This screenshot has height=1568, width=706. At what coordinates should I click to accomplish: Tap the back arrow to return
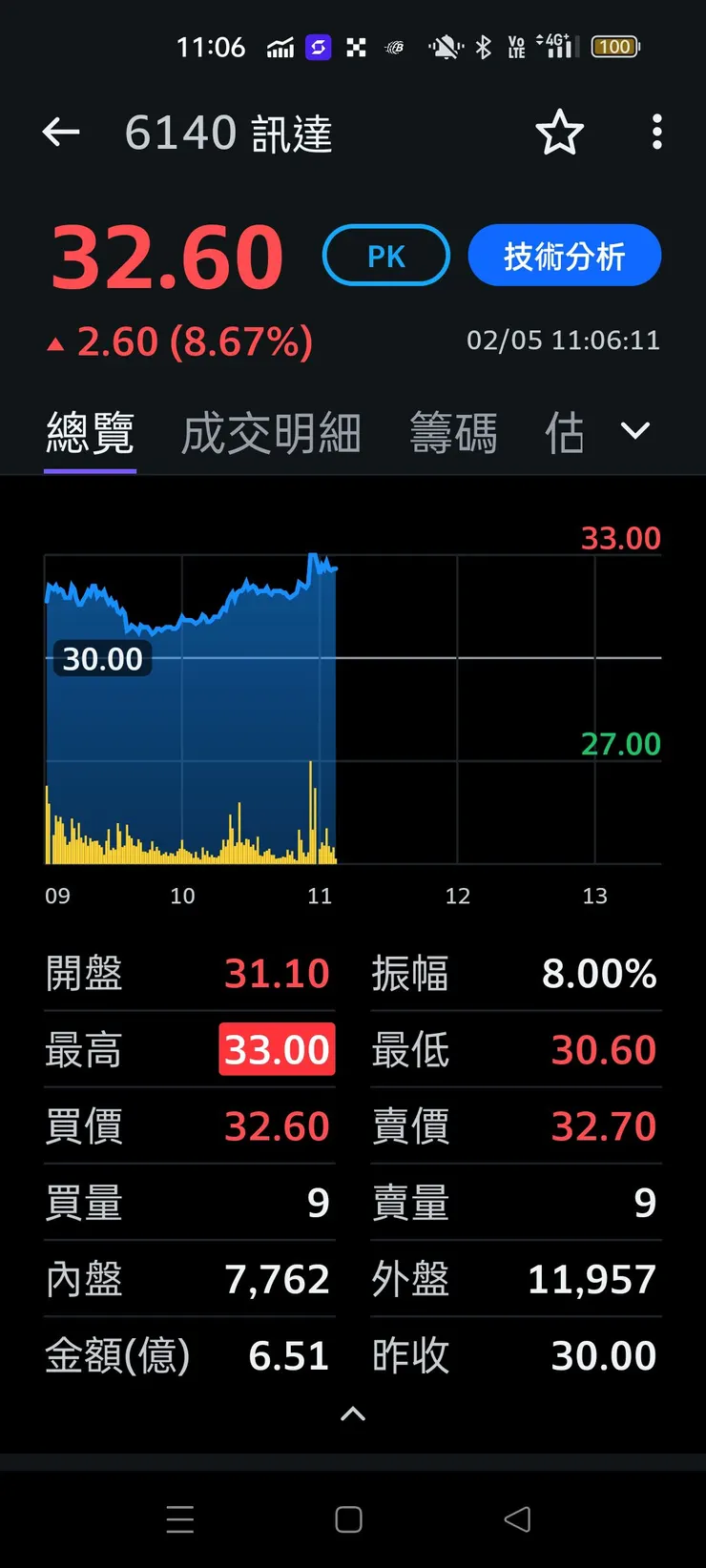click(x=60, y=132)
